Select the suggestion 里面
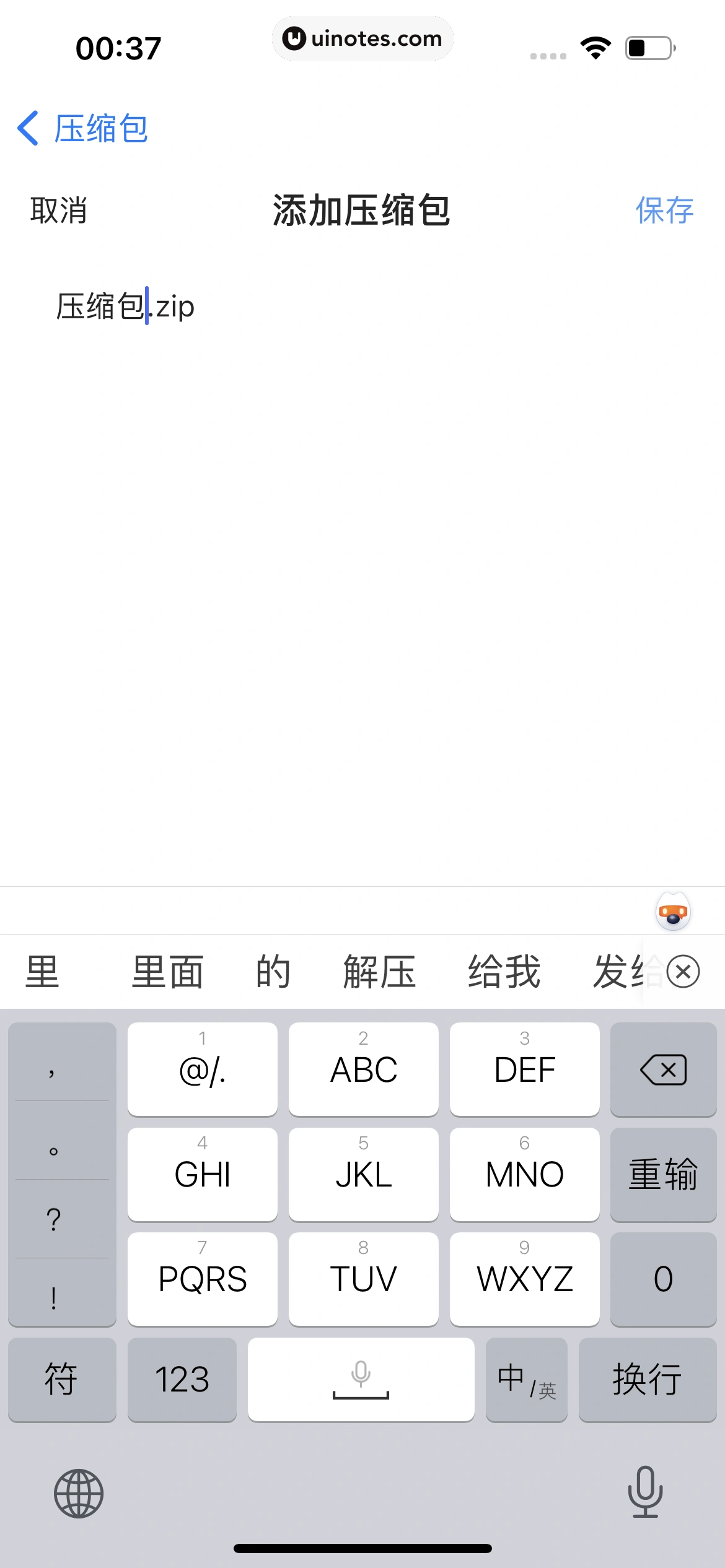 click(167, 972)
